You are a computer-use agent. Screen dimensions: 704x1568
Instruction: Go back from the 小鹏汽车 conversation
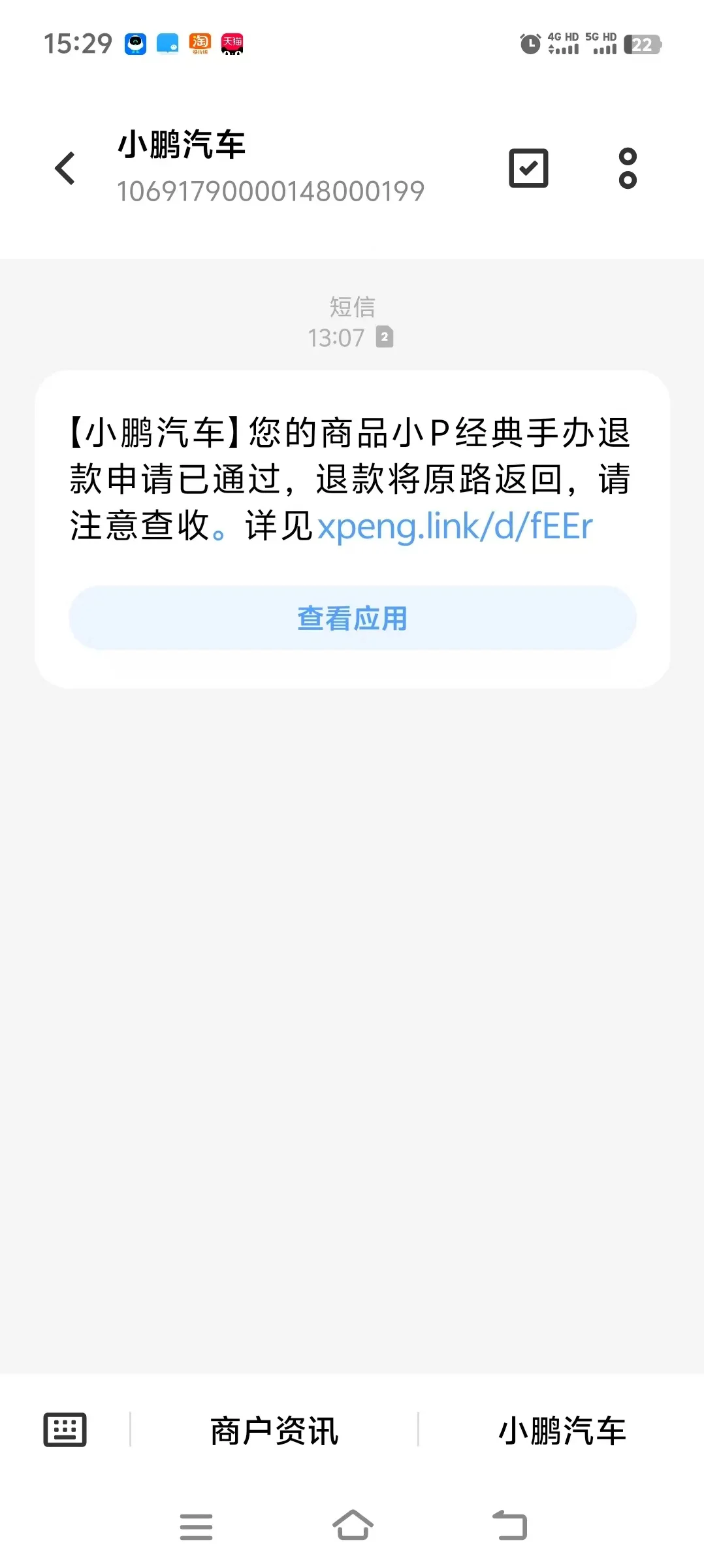tap(65, 169)
